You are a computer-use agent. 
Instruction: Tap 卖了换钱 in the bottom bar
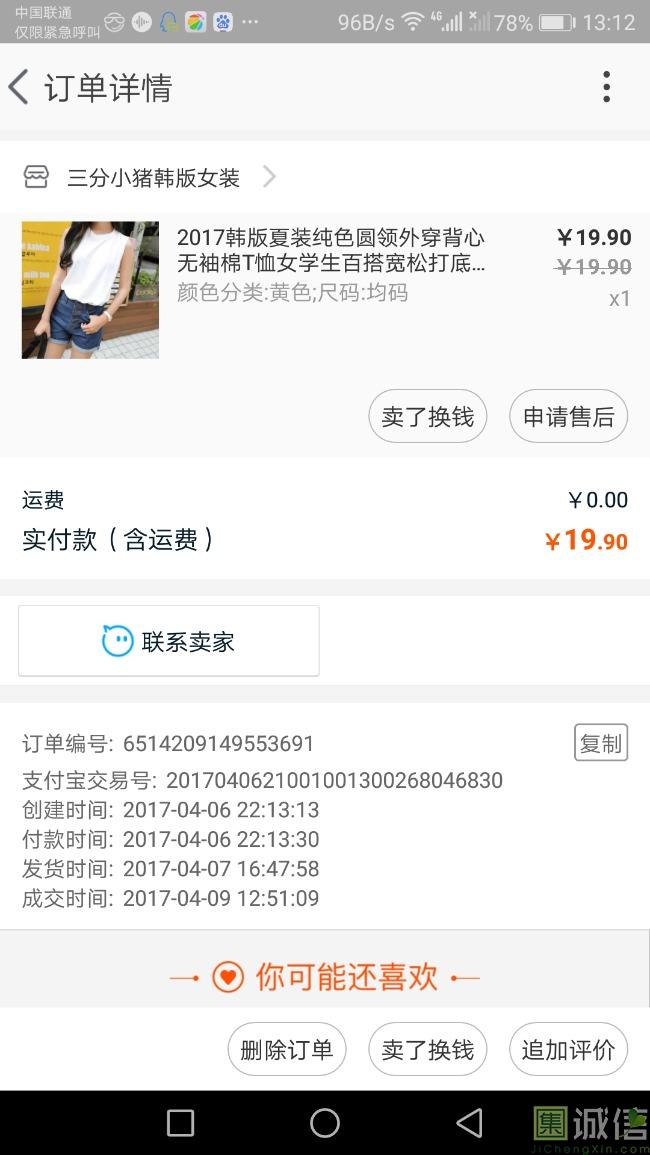click(x=428, y=1049)
